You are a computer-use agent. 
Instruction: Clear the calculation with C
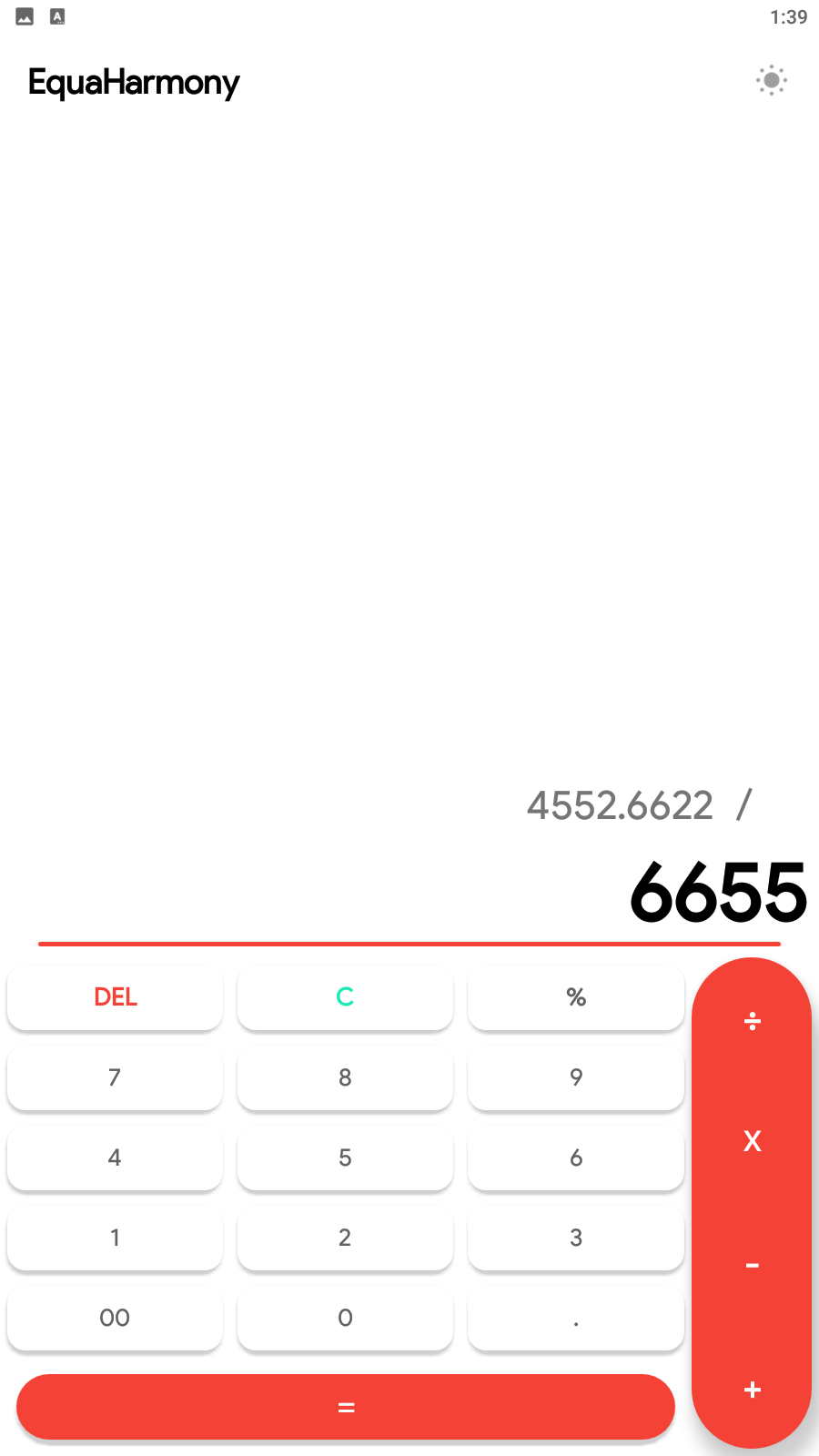click(x=345, y=997)
